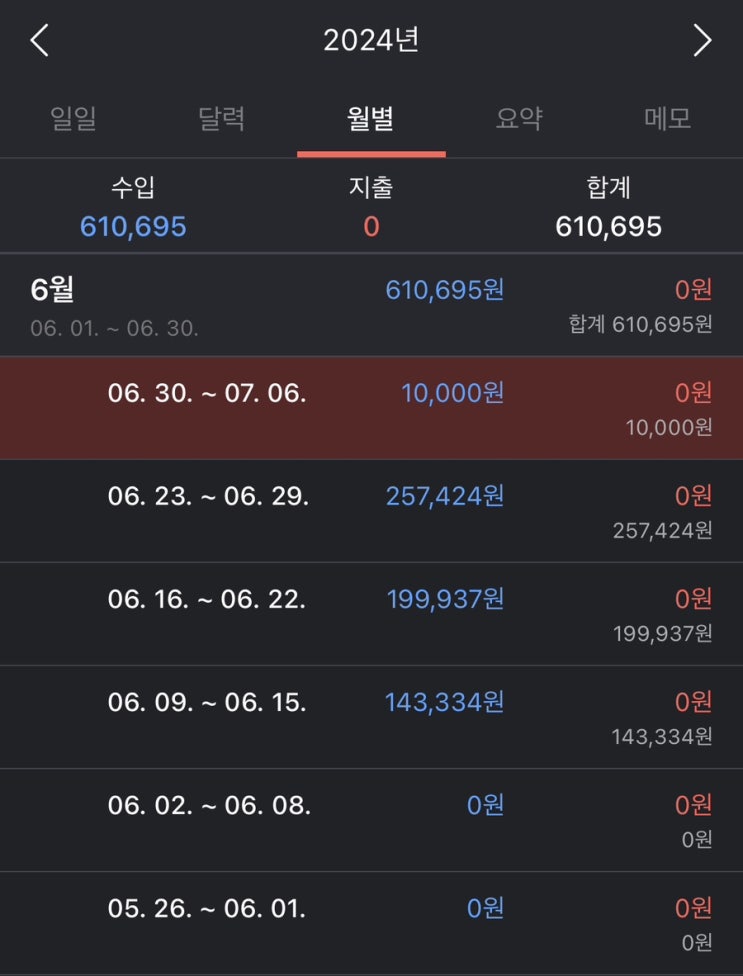Open the 06. 16. ~ 06. 22. week
This screenshot has width=743, height=976.
372,614
